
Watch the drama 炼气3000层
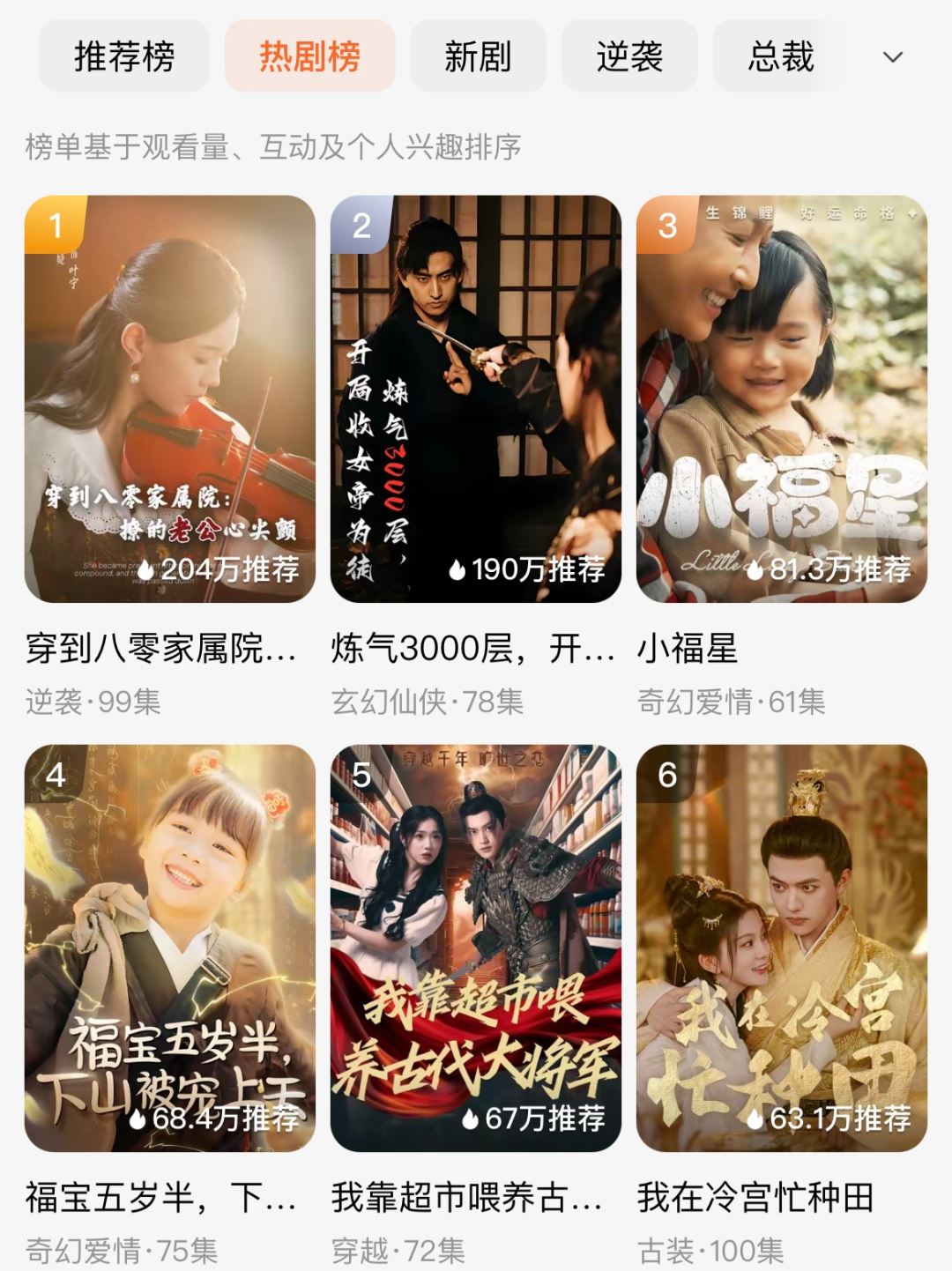click(476, 399)
